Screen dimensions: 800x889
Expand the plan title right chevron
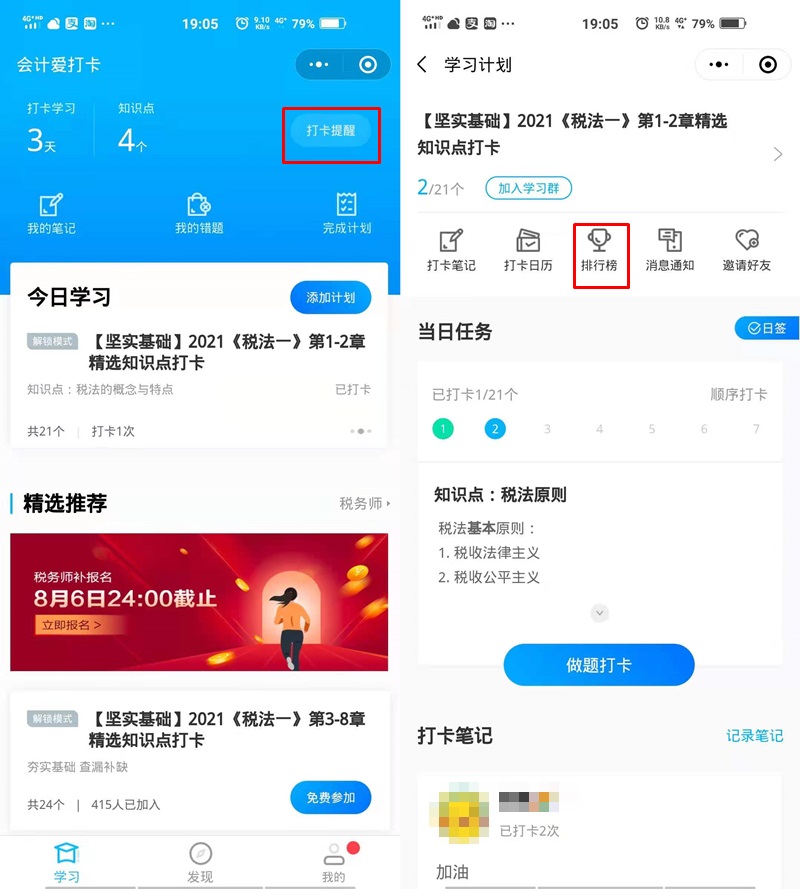tap(778, 154)
